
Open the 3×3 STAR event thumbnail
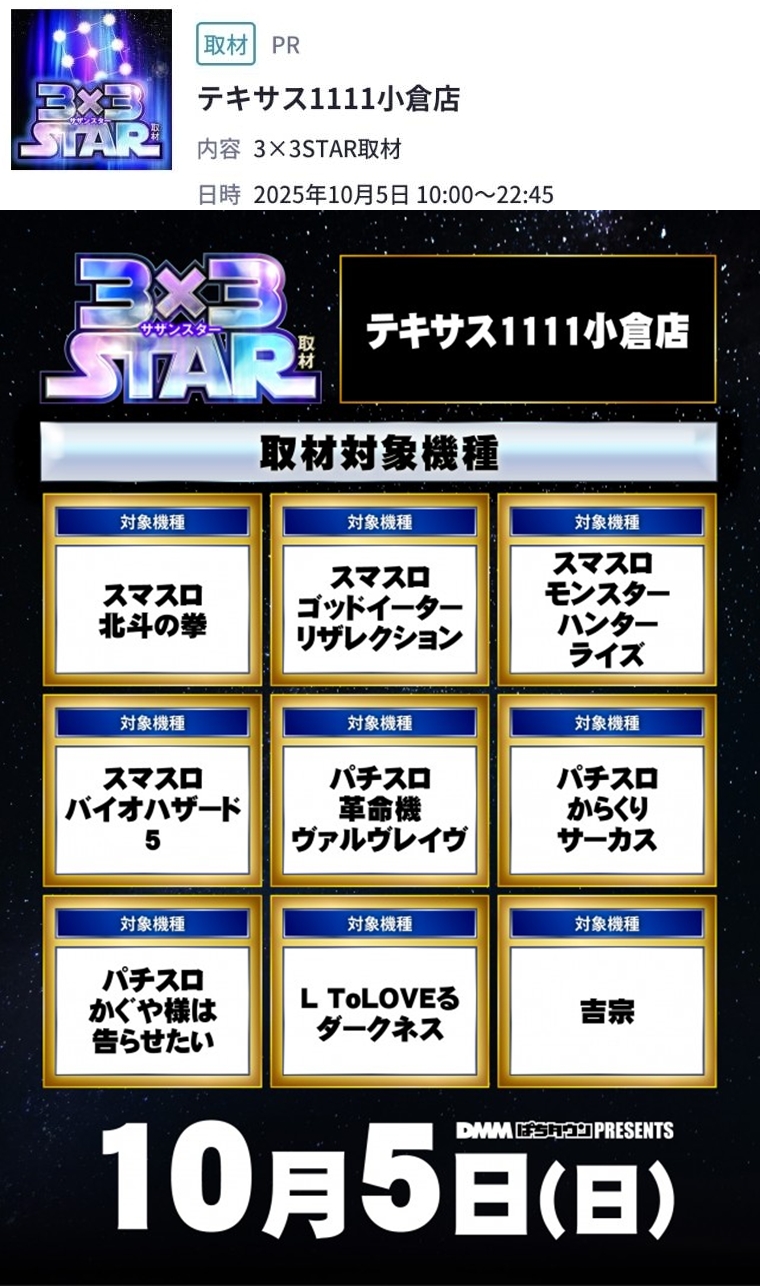click(x=91, y=90)
